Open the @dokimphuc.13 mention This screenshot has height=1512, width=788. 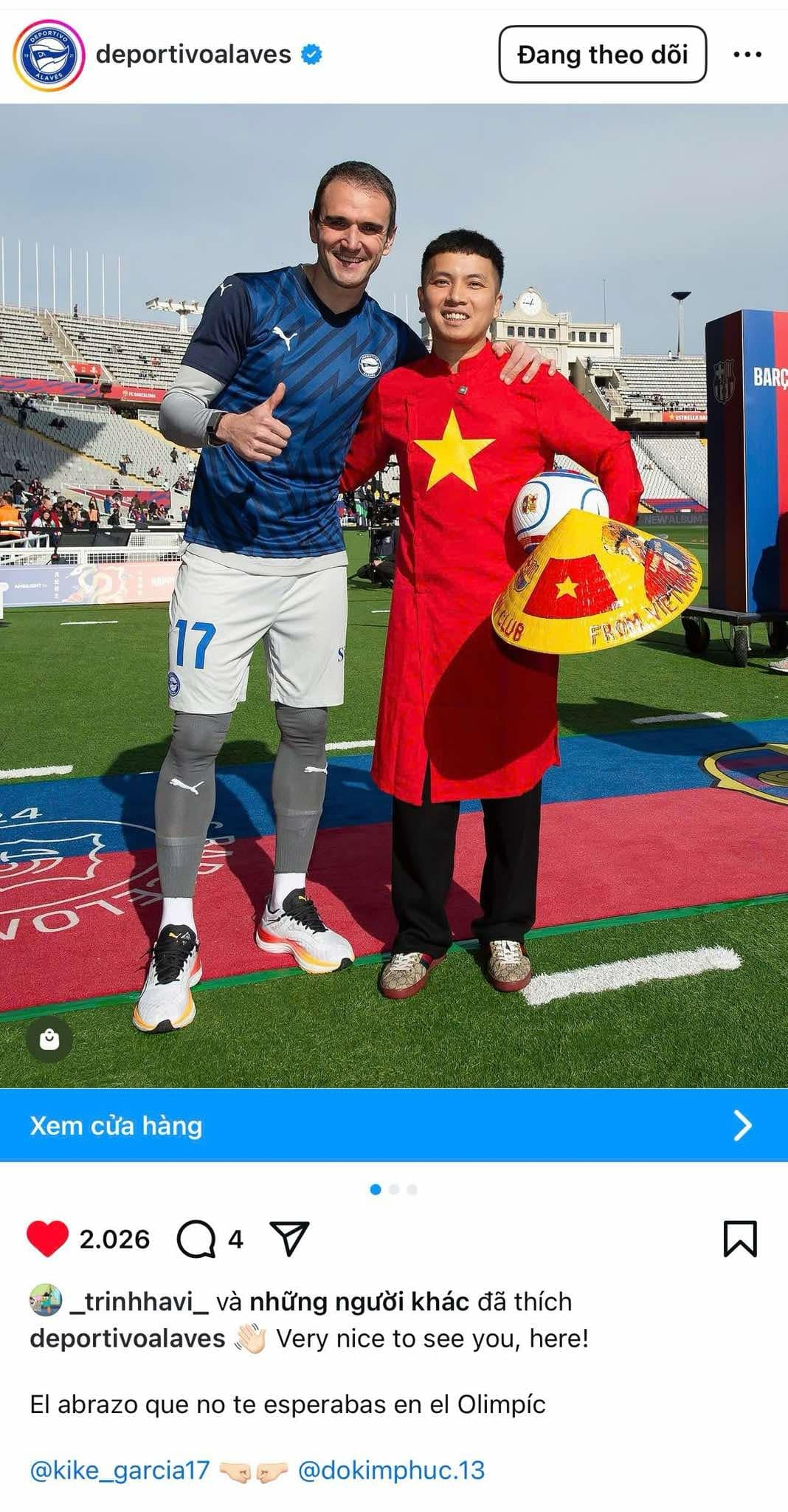(x=391, y=1470)
